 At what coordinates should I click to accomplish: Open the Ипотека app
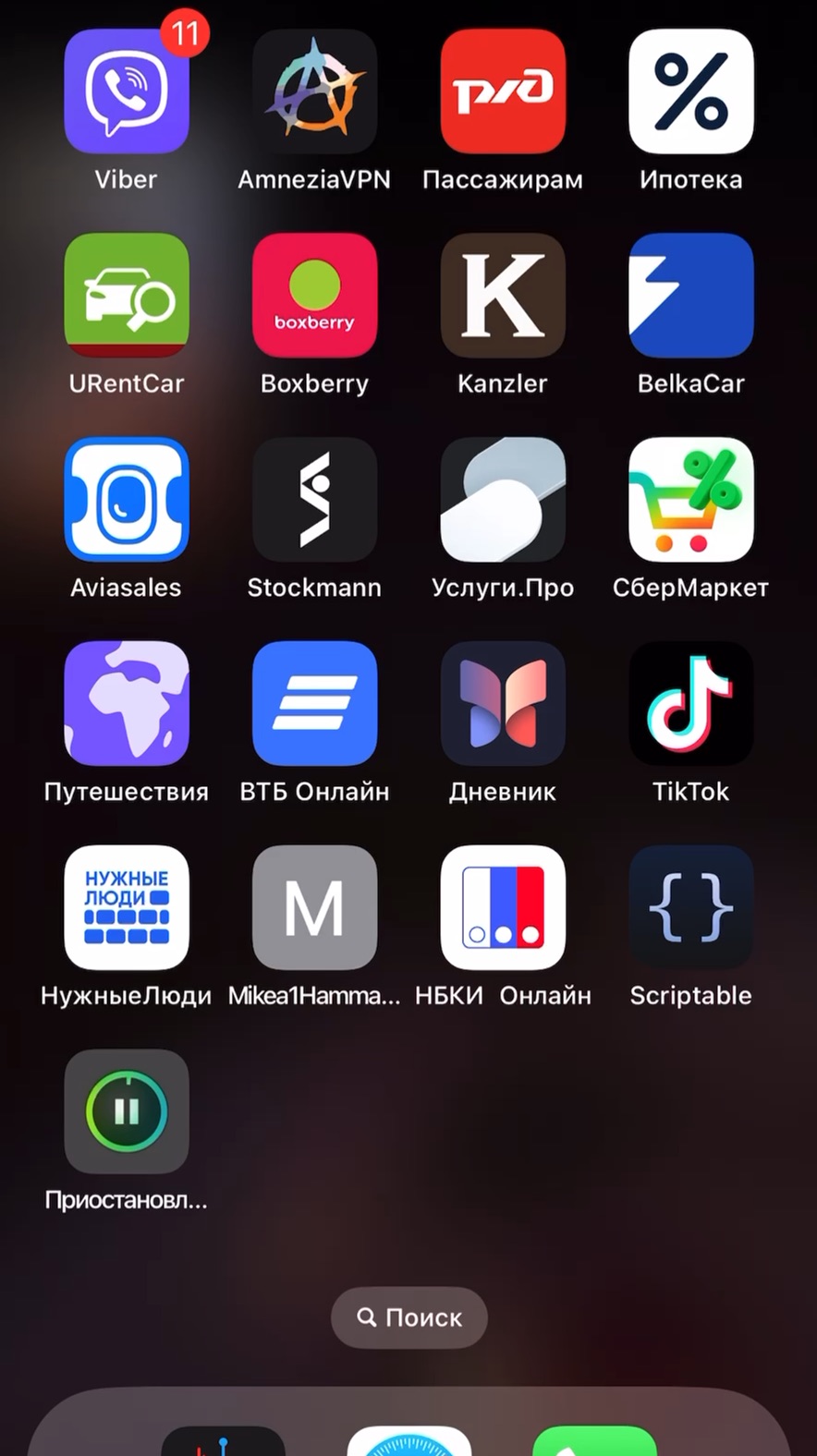tap(690, 91)
